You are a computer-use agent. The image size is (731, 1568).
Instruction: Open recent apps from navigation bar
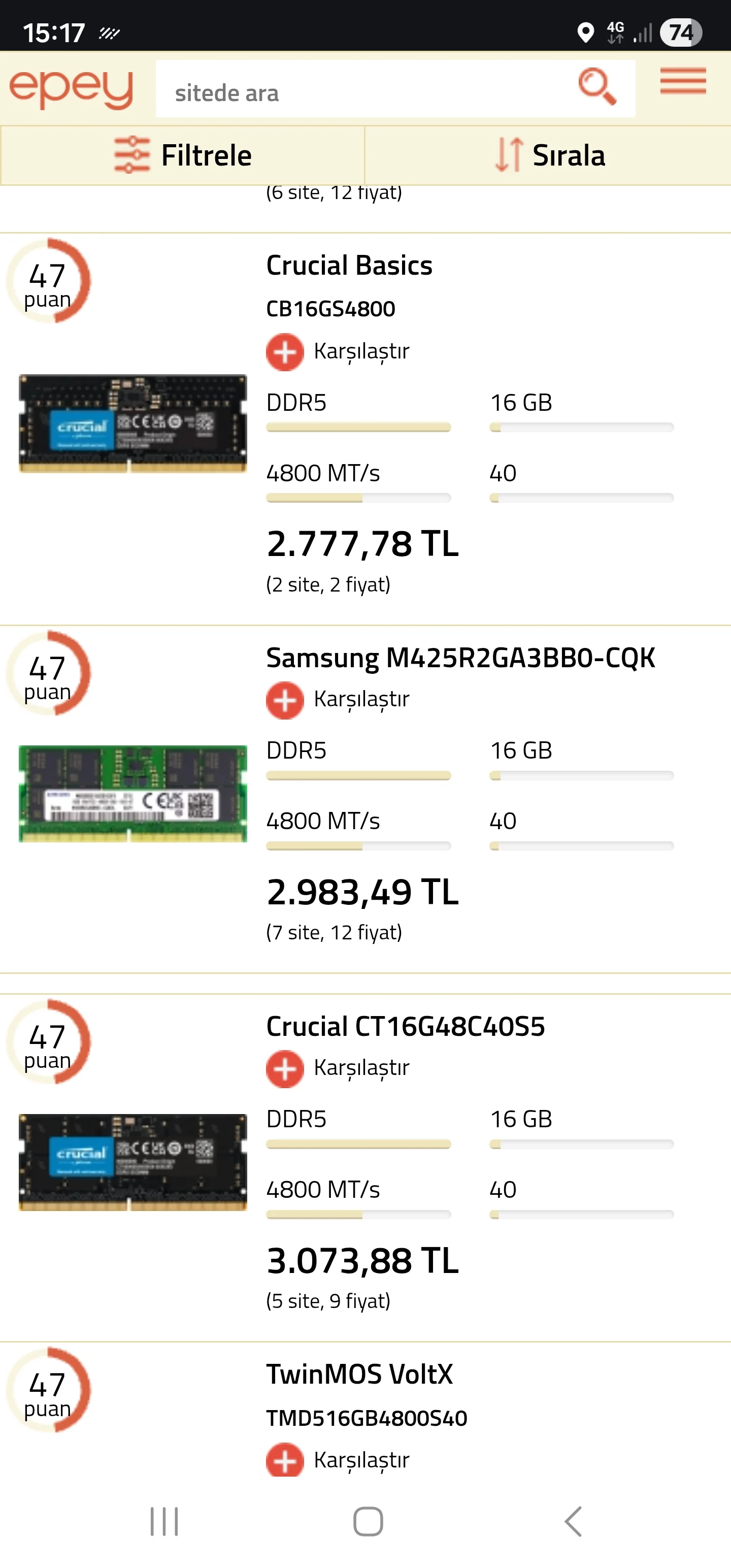(x=164, y=1522)
